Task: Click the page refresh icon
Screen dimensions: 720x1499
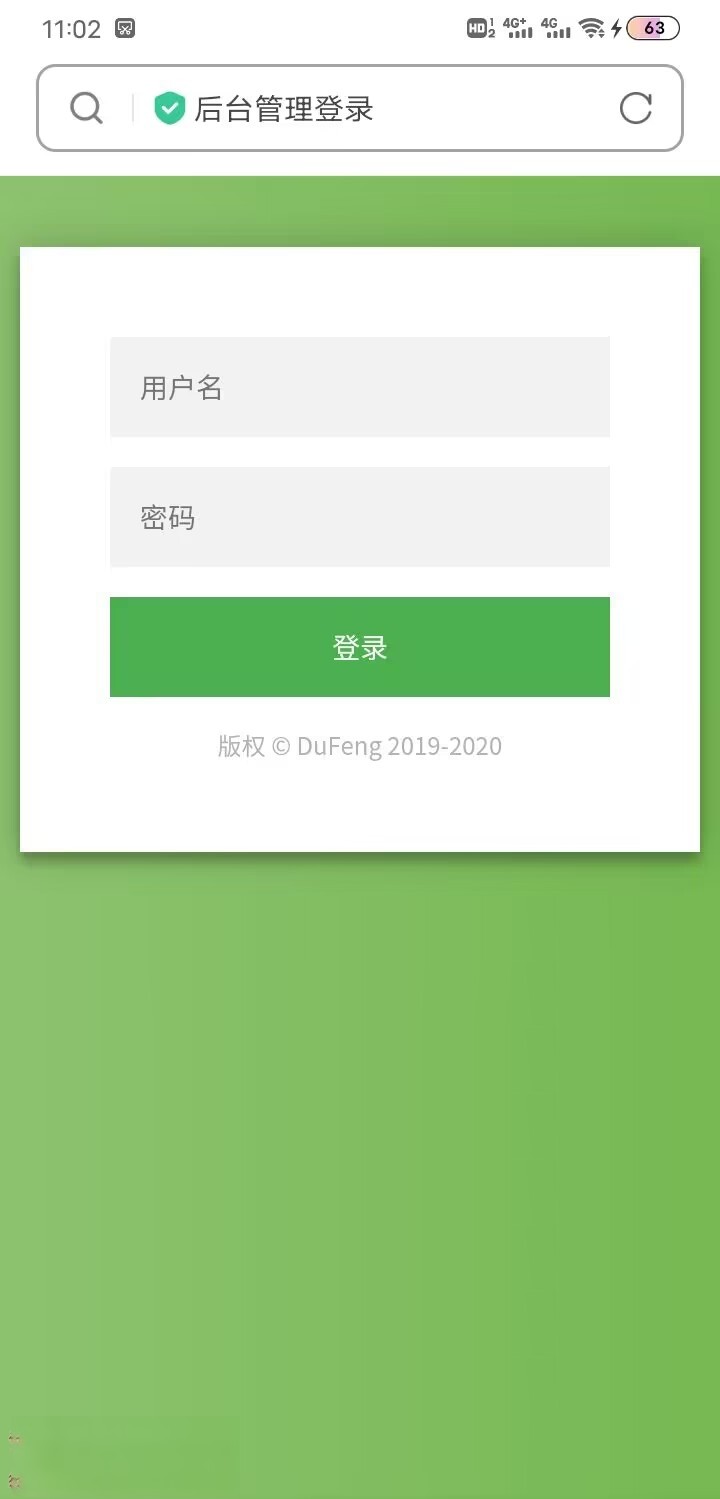Action: tap(635, 108)
